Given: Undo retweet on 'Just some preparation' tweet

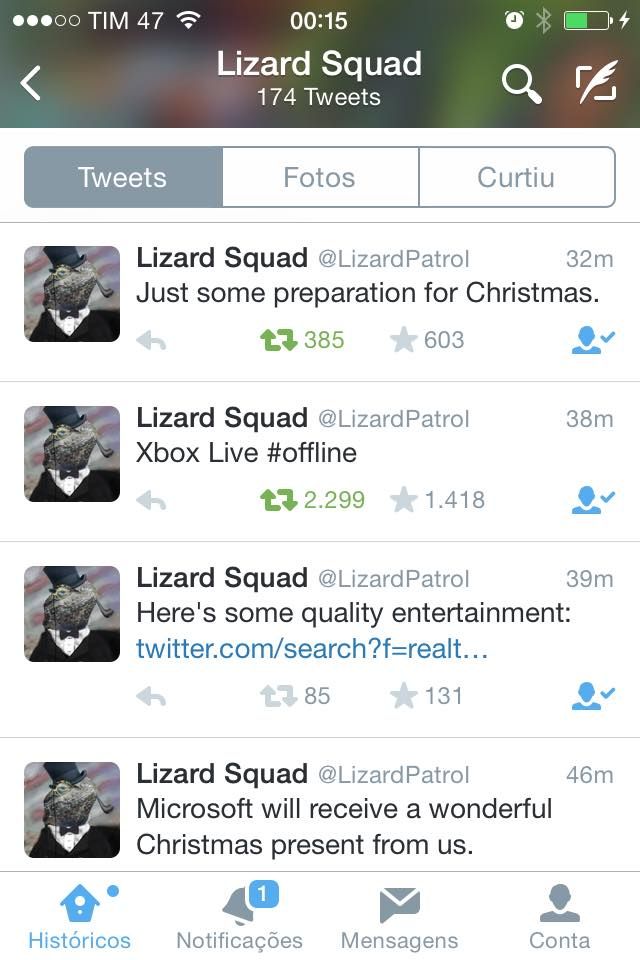Looking at the screenshot, I should coord(279,340).
